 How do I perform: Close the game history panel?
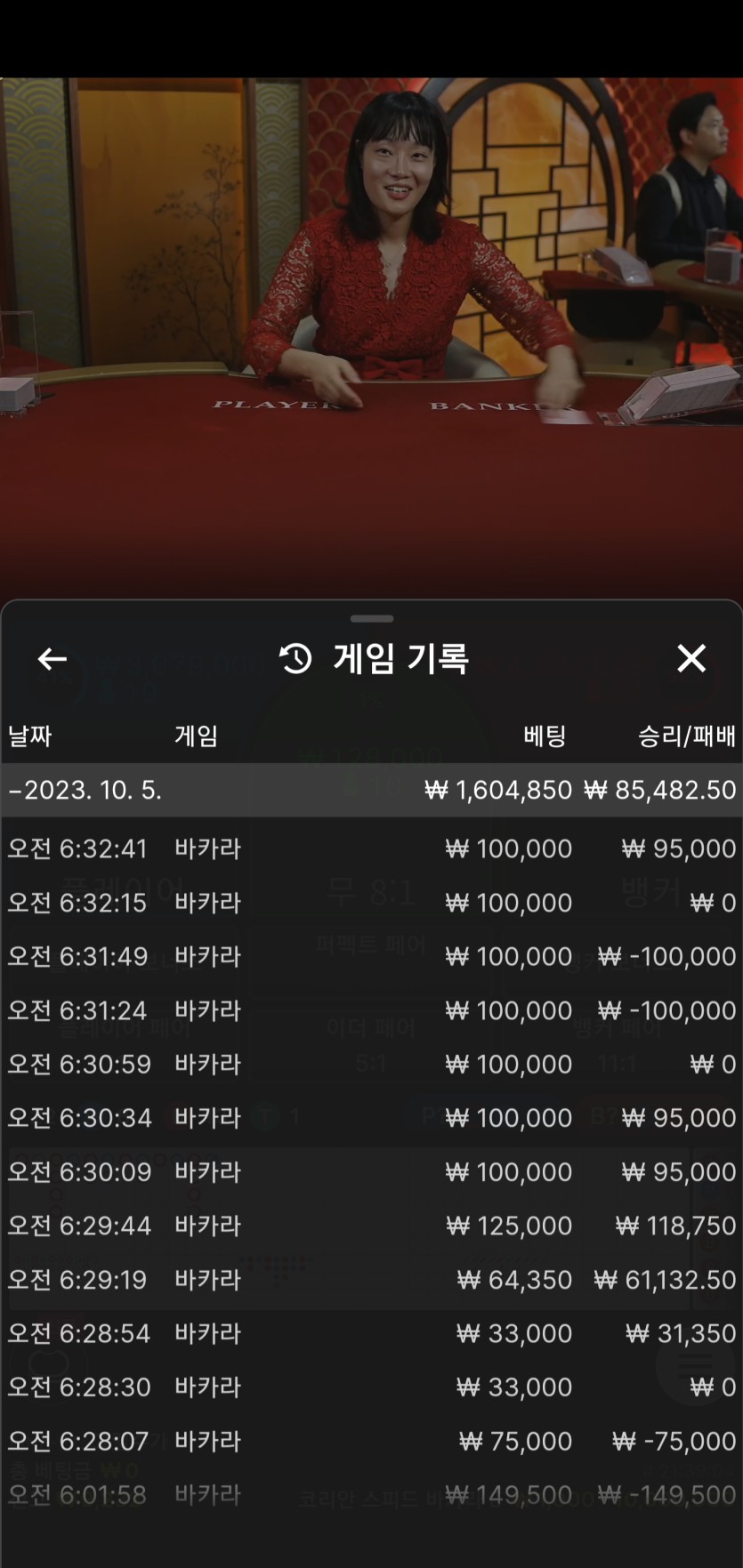coord(691,659)
